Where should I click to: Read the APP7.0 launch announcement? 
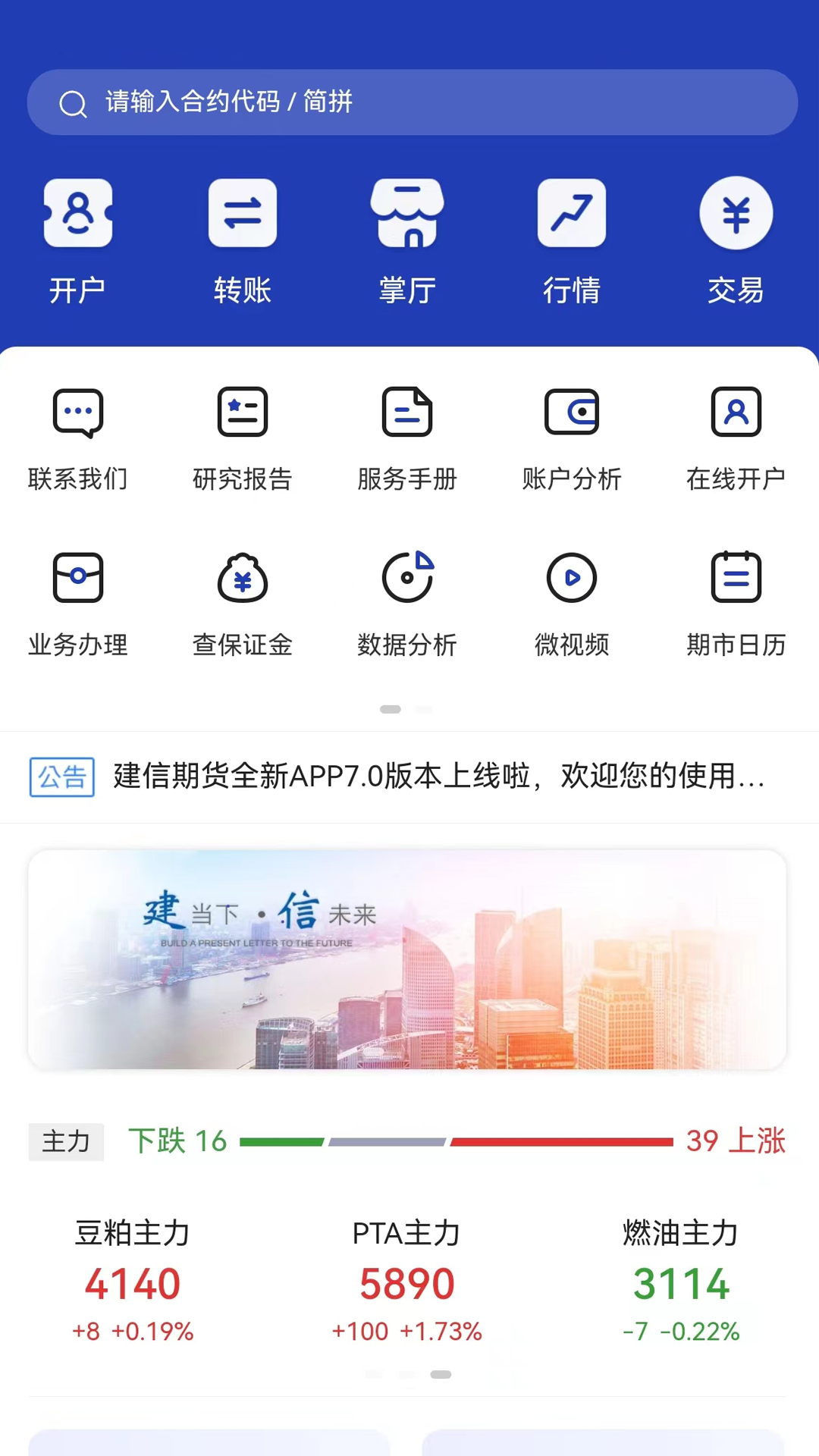pyautogui.click(x=438, y=777)
